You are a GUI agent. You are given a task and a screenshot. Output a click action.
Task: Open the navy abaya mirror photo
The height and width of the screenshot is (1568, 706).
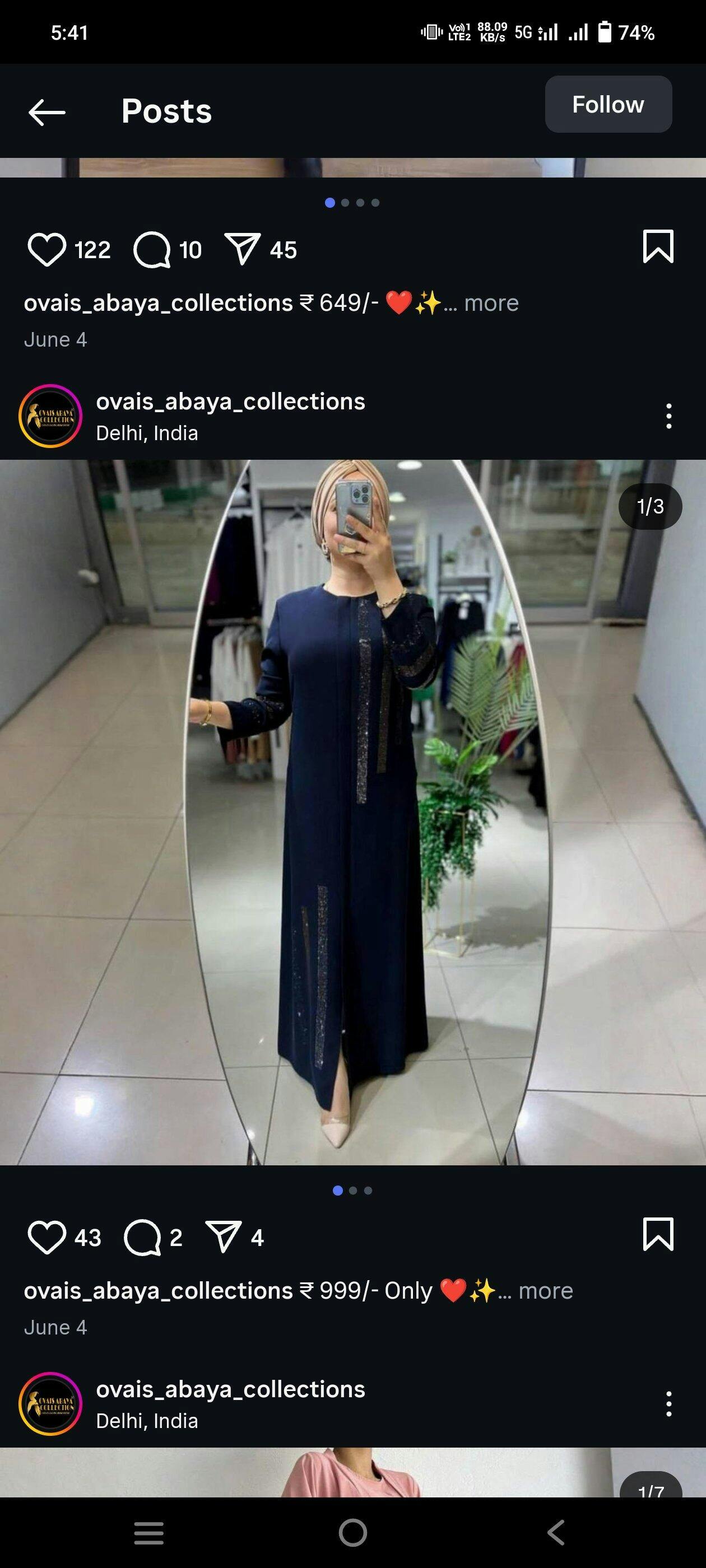point(352,813)
